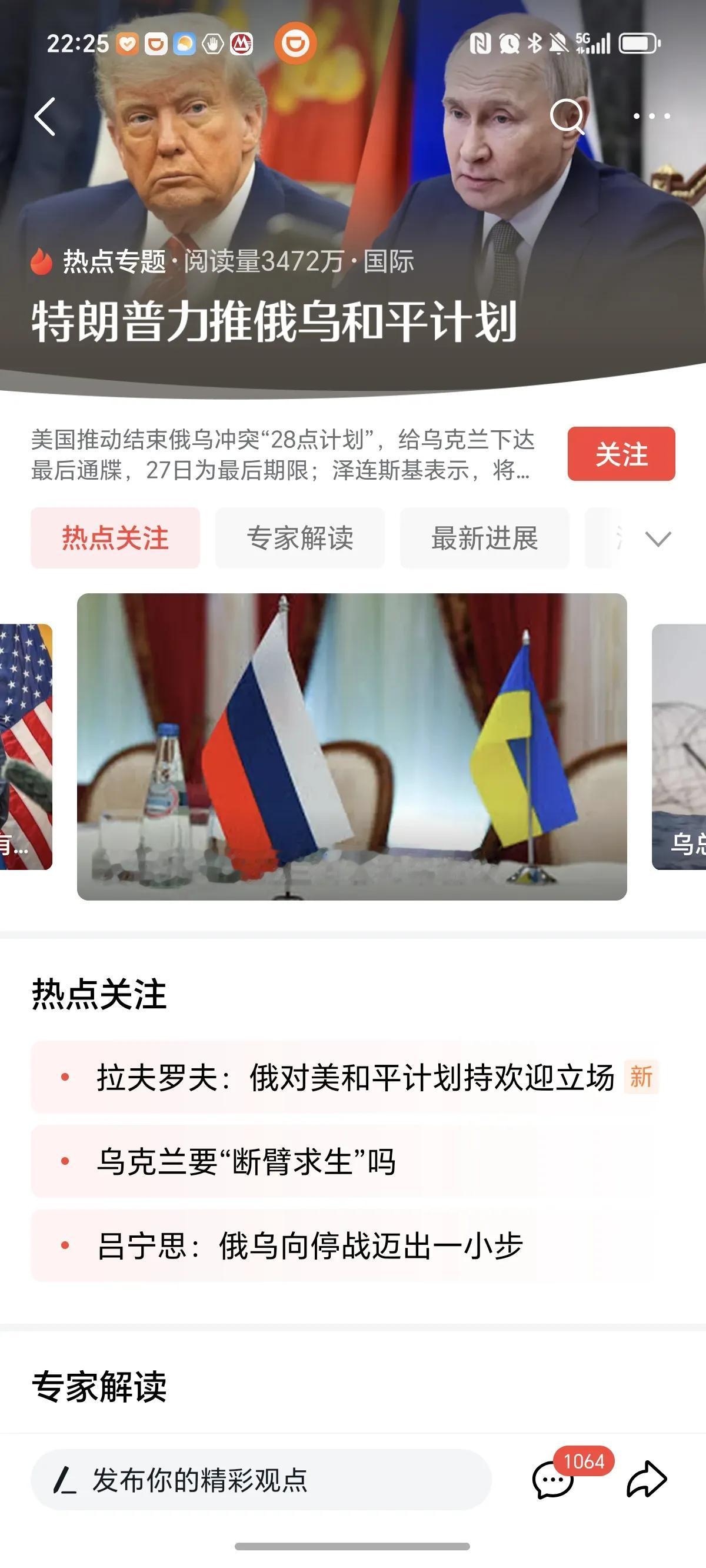Switch to the 最新进展 tab
706x1568 pixels.
click(x=485, y=538)
